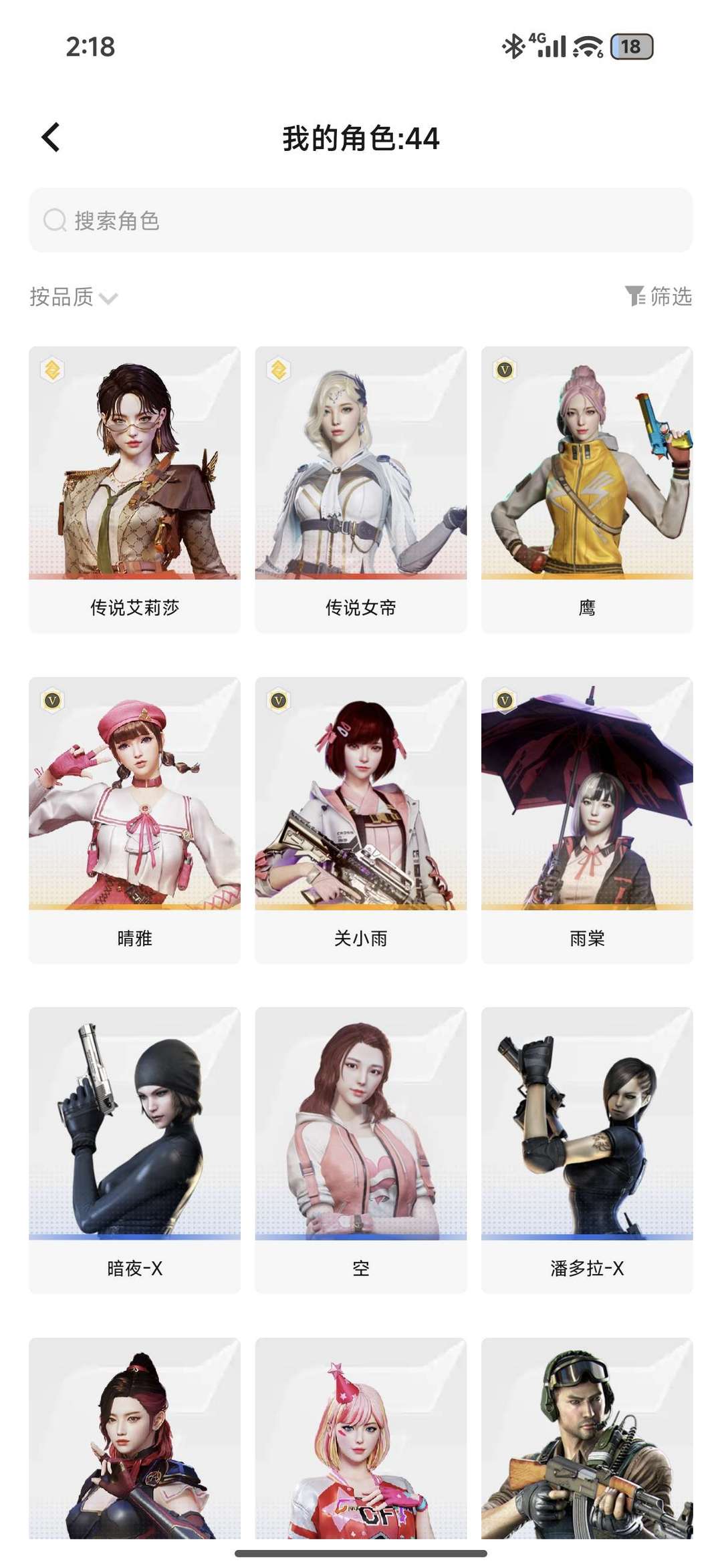Tap the battery indicator in status bar
722x1568 pixels.
pyautogui.click(x=631, y=47)
